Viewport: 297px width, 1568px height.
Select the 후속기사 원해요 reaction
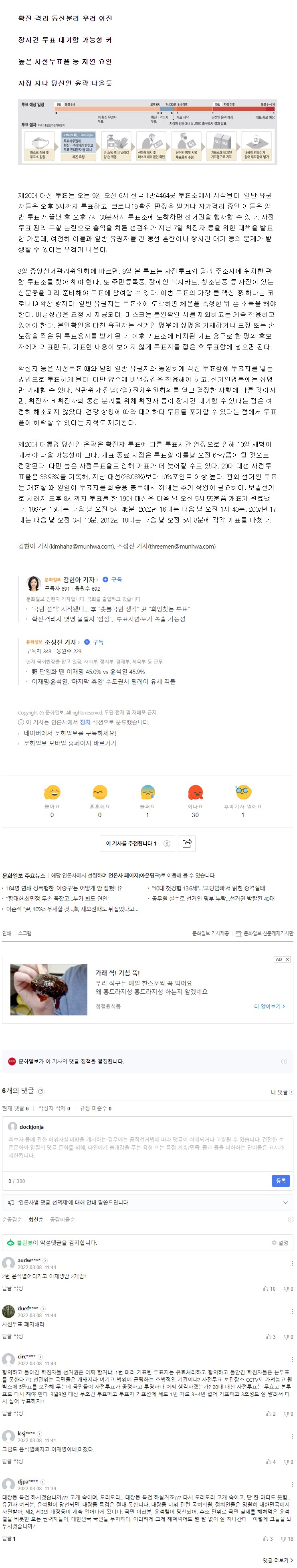point(243,793)
